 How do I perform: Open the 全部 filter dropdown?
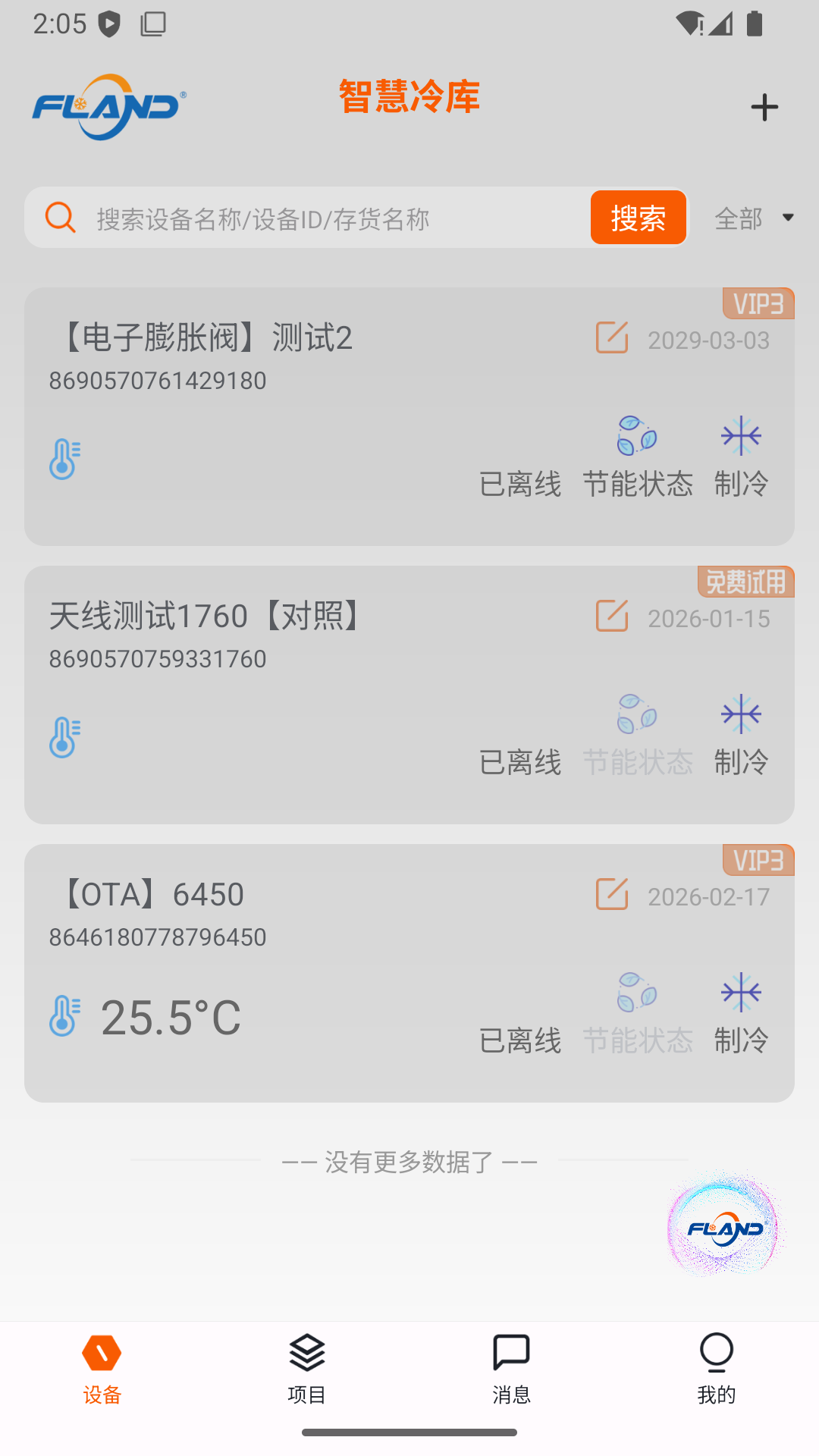pyautogui.click(x=739, y=218)
